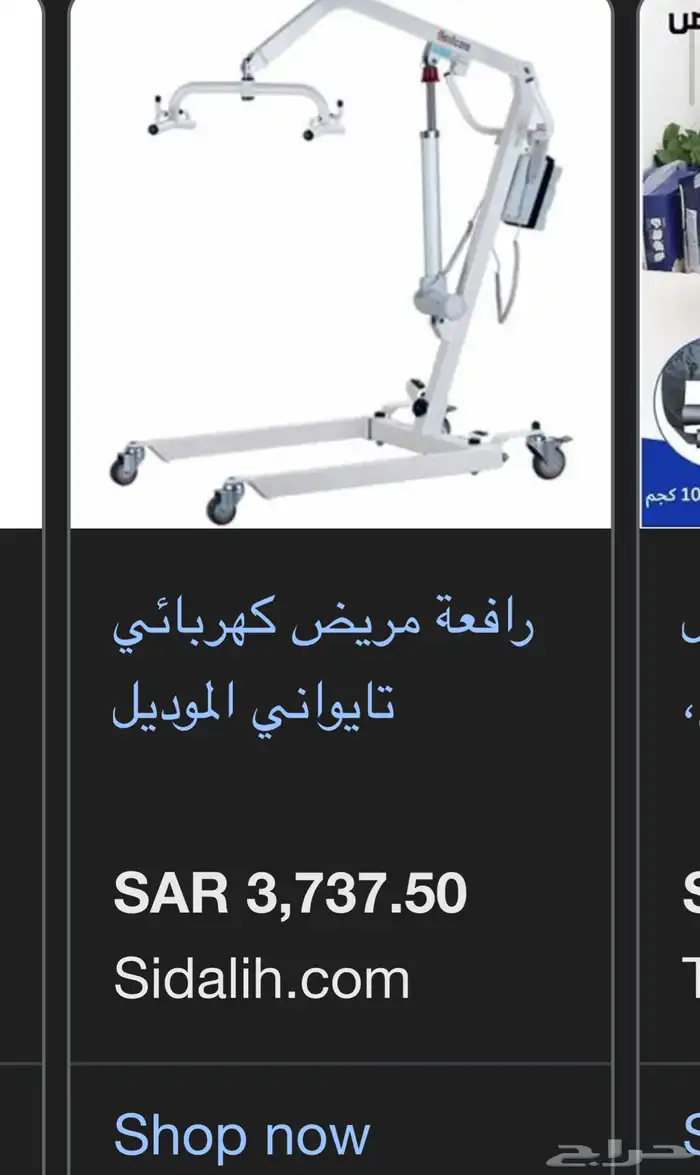Open the رافعة مريض كهربائي title link

(323, 663)
